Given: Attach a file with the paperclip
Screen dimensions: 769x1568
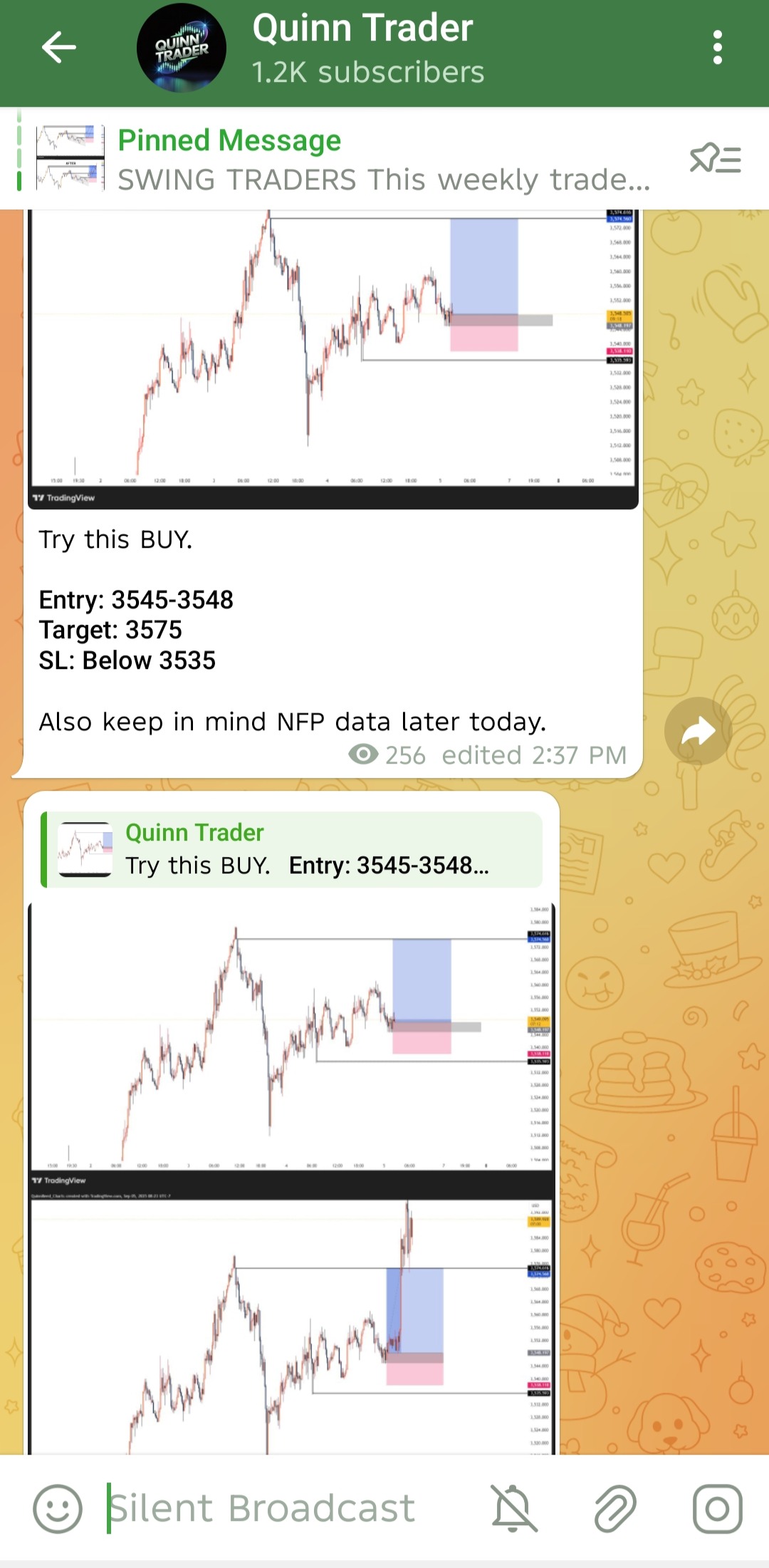Looking at the screenshot, I should (x=614, y=1508).
